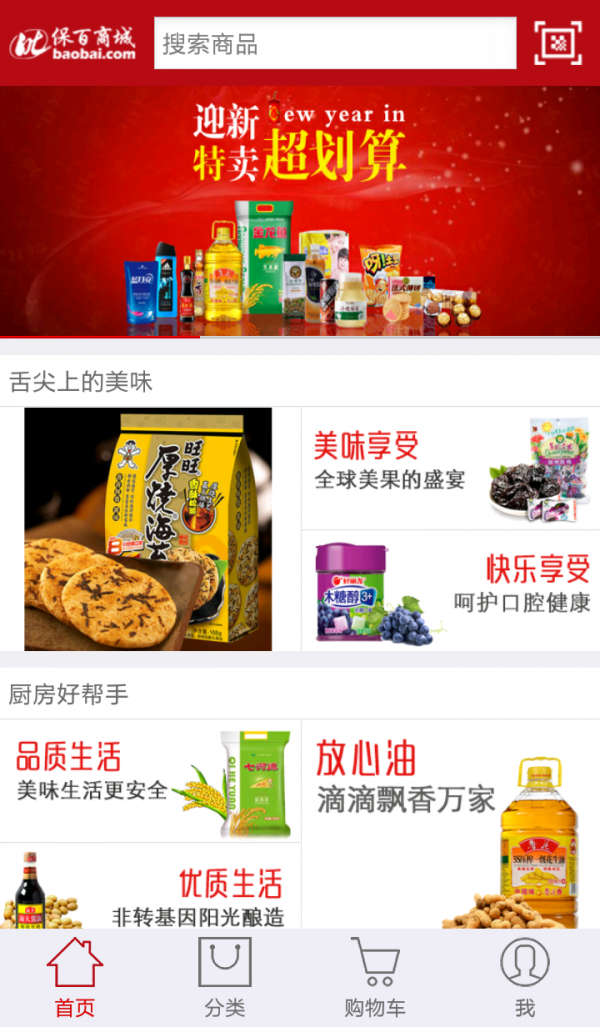Open the 快乐享受 oral care tile

click(450, 591)
